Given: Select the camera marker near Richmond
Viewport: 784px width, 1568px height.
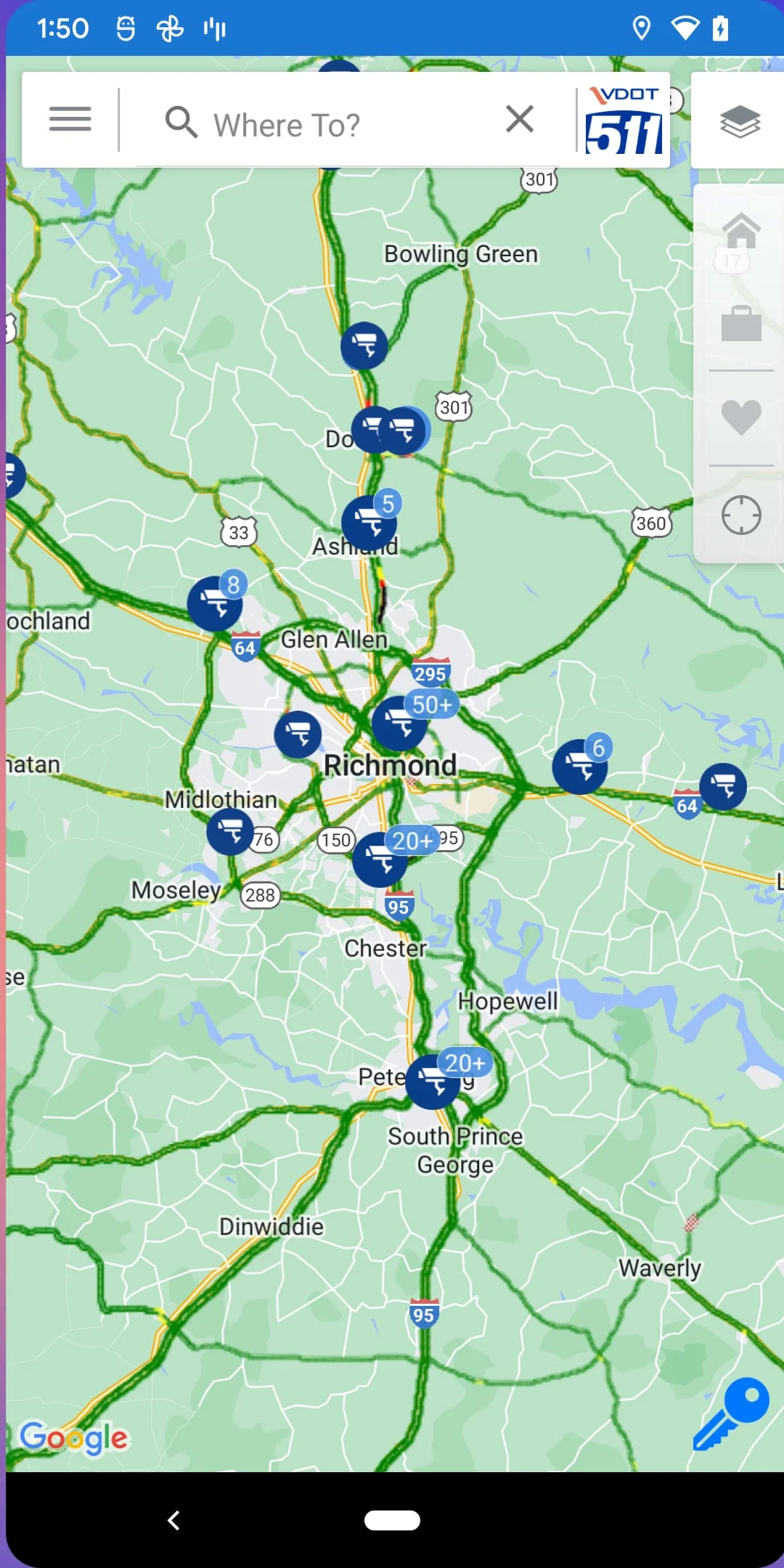Looking at the screenshot, I should 298,735.
